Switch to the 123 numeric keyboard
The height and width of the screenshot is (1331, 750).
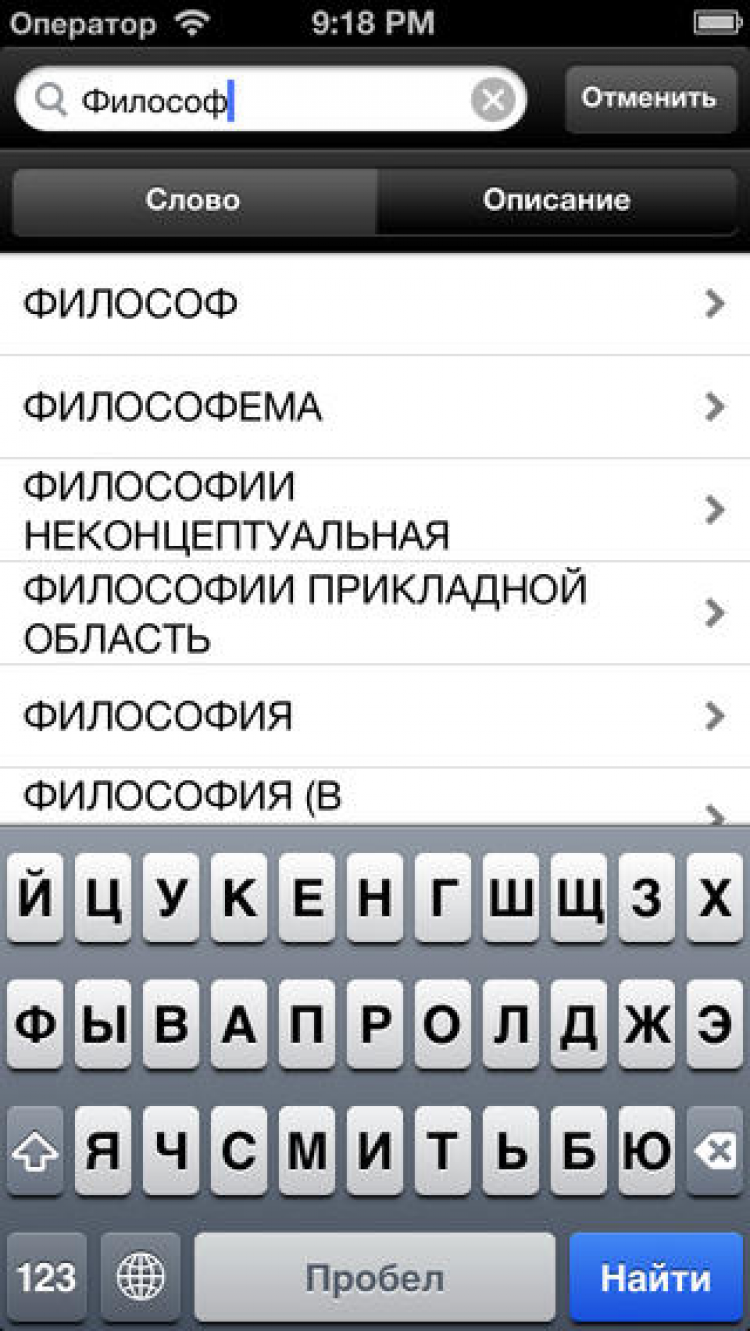point(46,1277)
